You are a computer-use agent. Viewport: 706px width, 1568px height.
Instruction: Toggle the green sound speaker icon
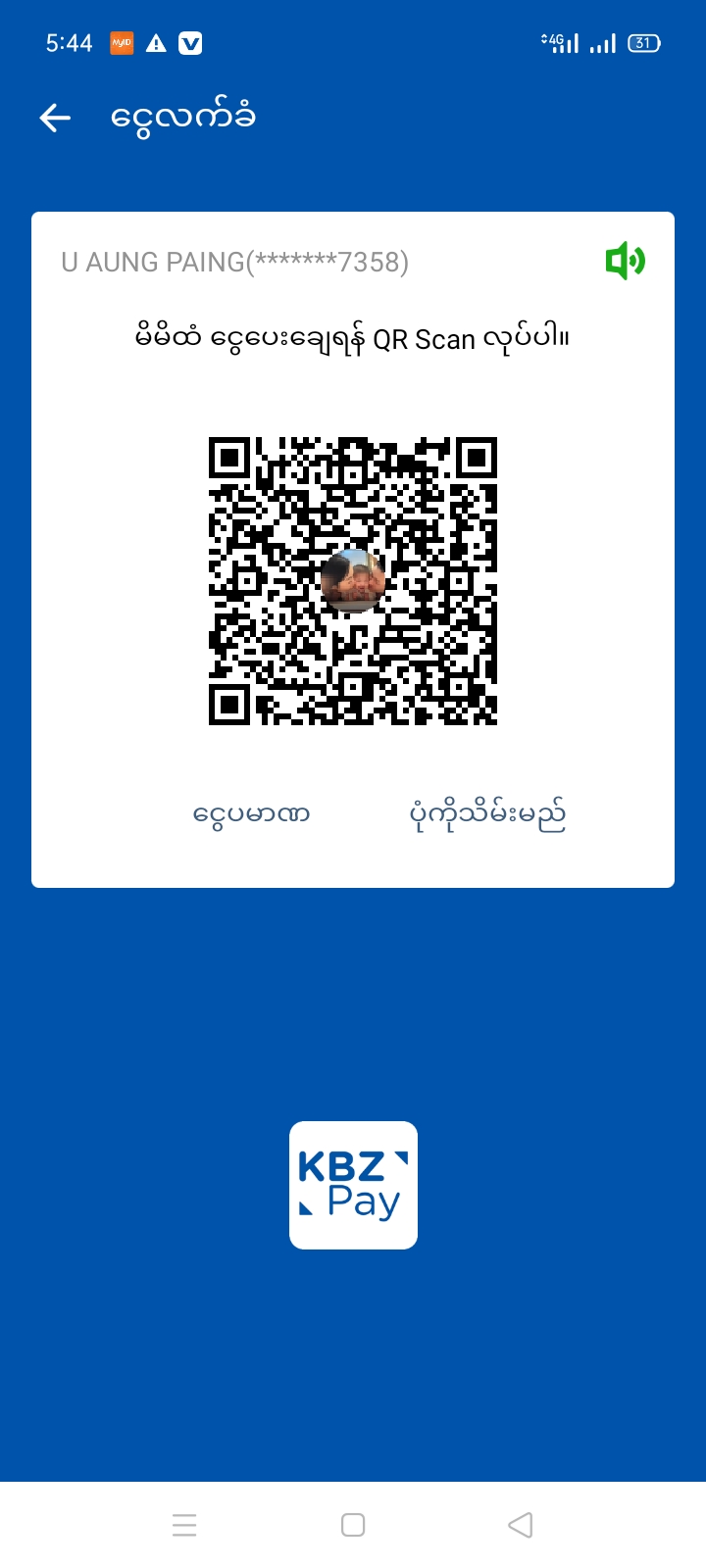pyautogui.click(x=625, y=262)
